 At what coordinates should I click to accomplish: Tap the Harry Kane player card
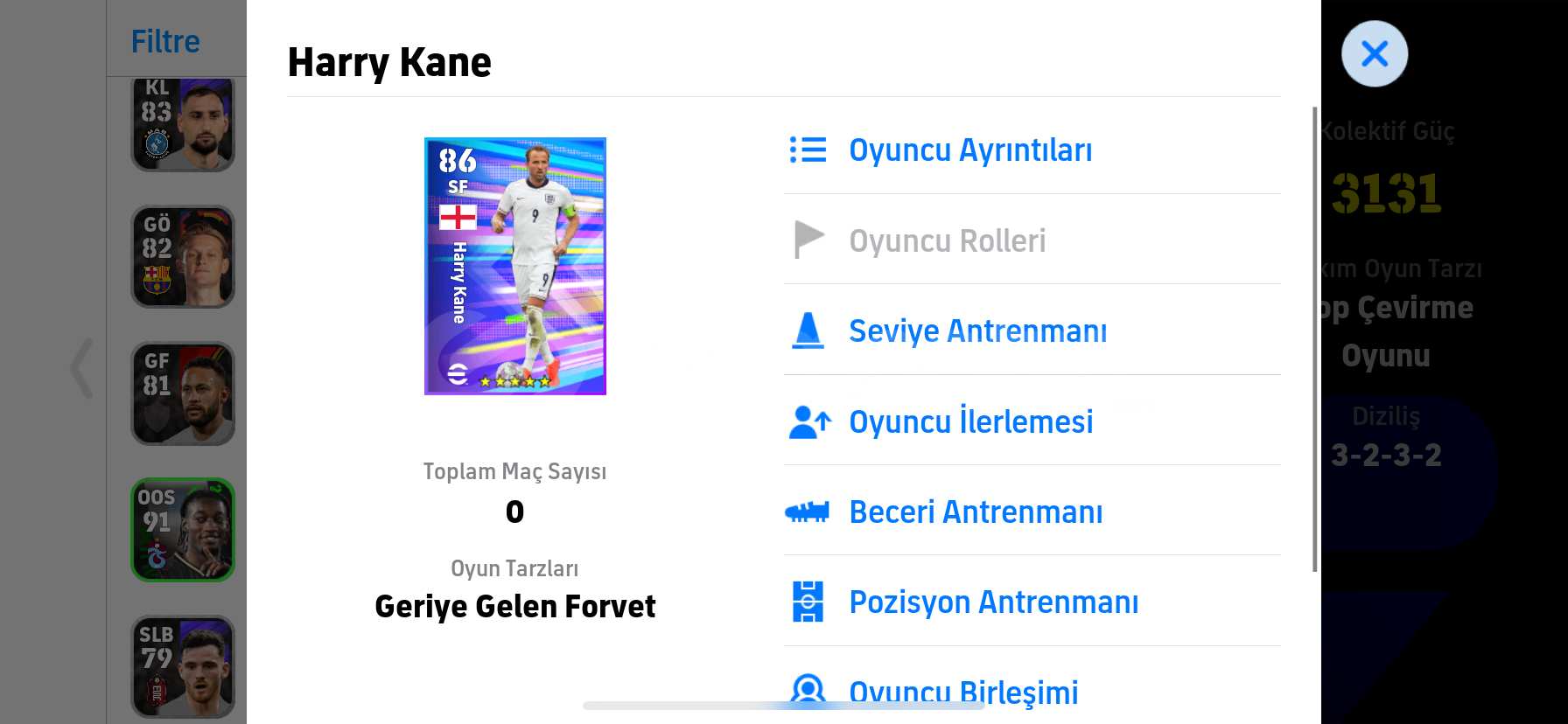pos(514,266)
